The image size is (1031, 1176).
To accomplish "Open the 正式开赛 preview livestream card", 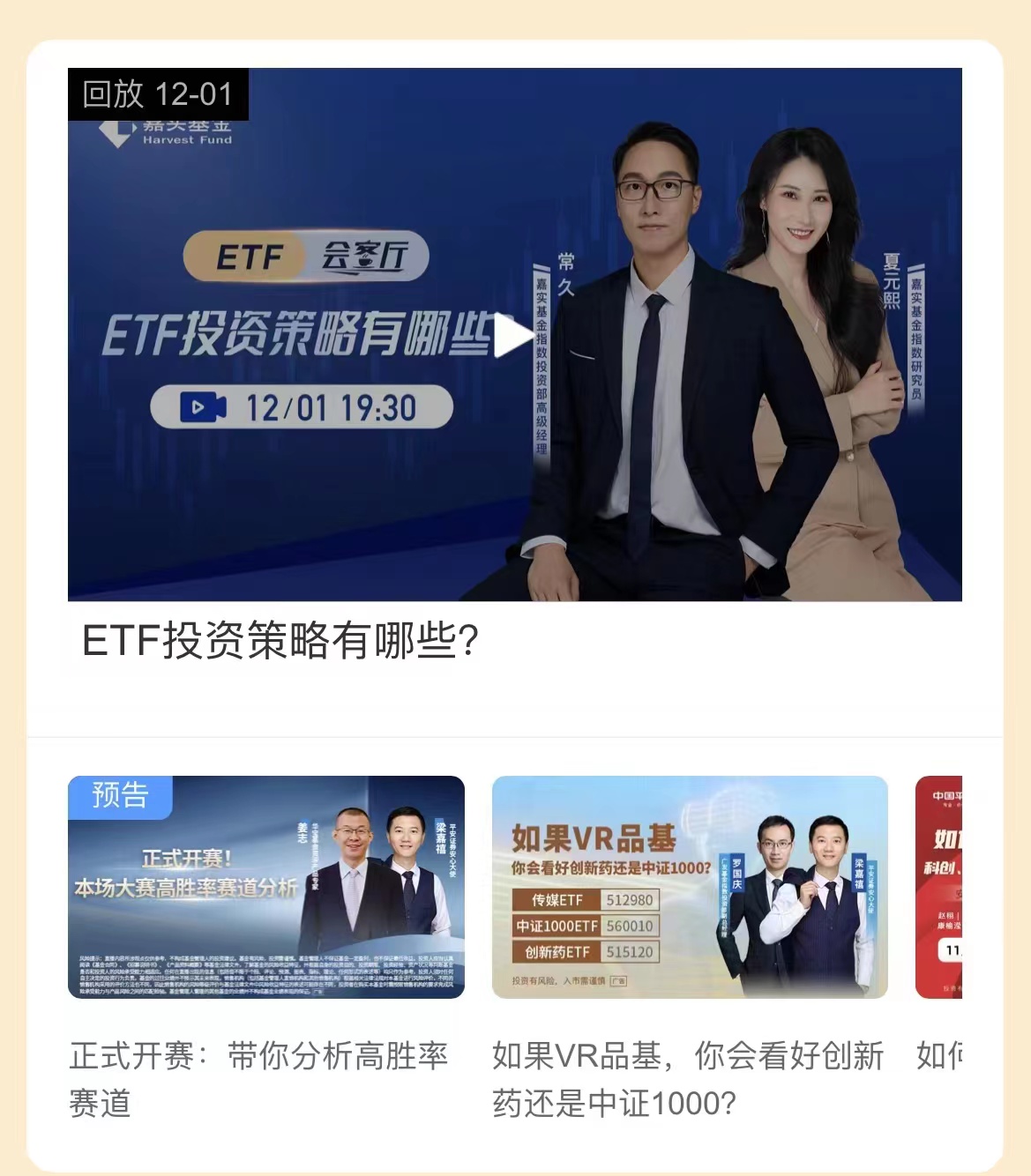I will click(266, 887).
